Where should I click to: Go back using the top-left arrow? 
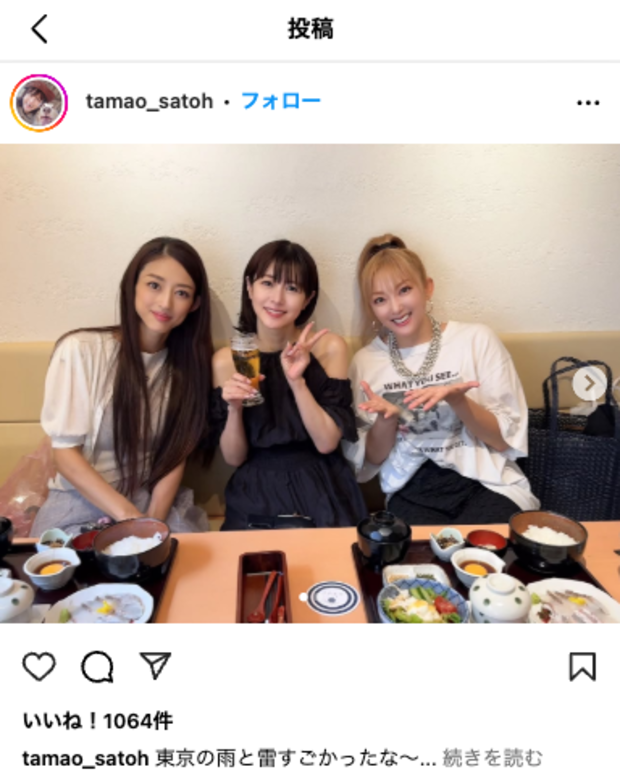tap(39, 29)
